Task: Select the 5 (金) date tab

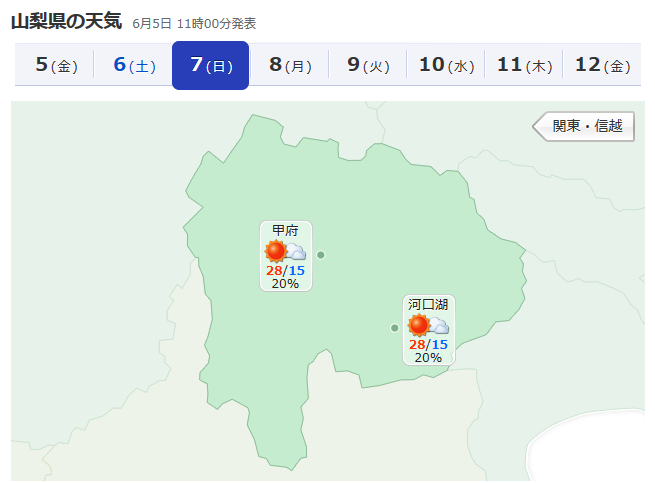Action: click(x=55, y=66)
